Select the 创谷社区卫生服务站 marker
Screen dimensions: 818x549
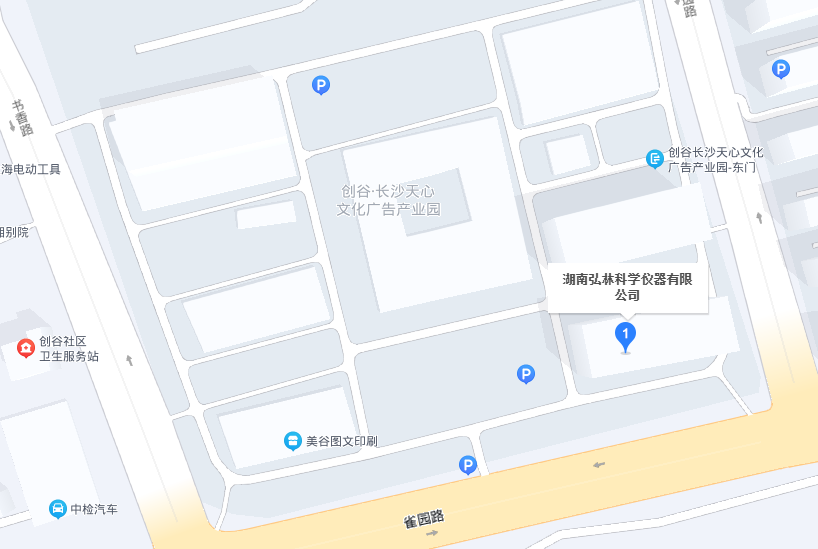(x=25, y=348)
